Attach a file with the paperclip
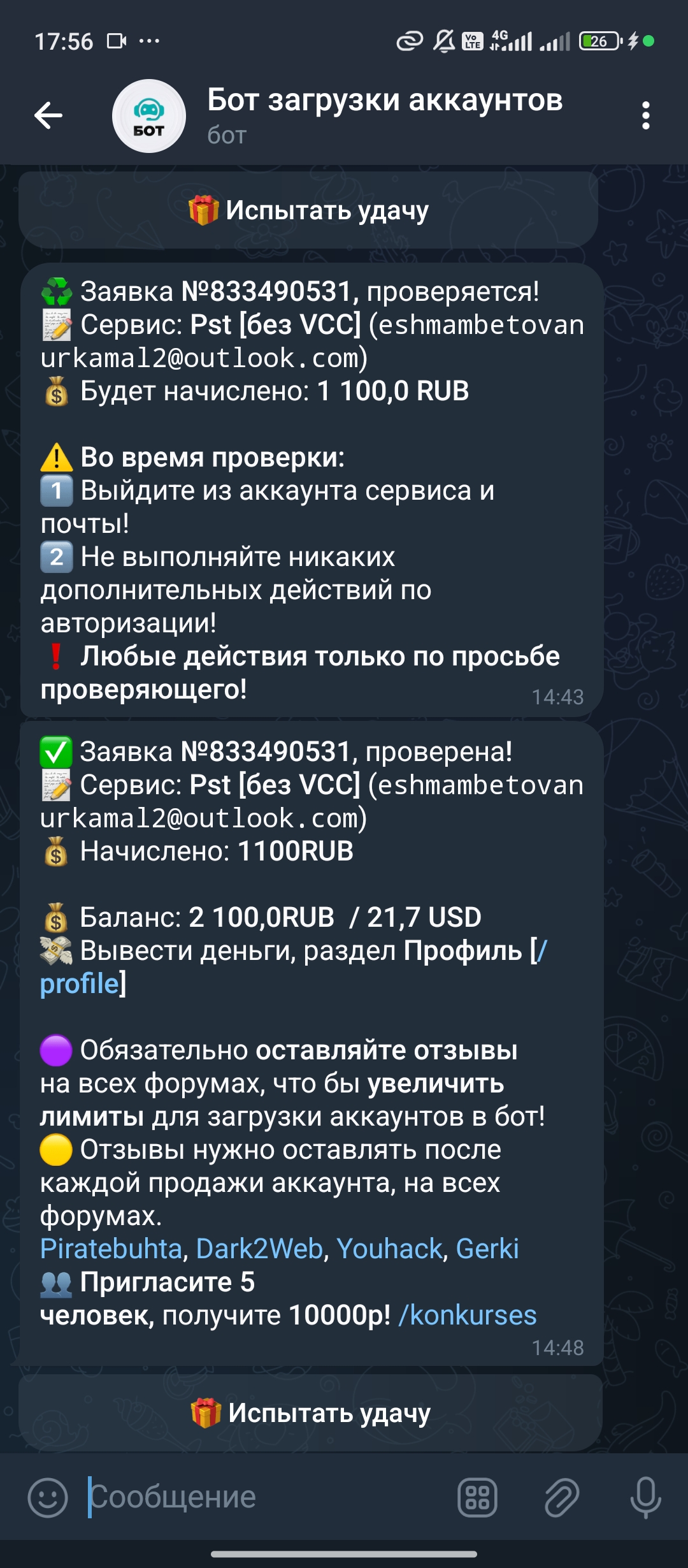688x1568 pixels. [561, 1497]
